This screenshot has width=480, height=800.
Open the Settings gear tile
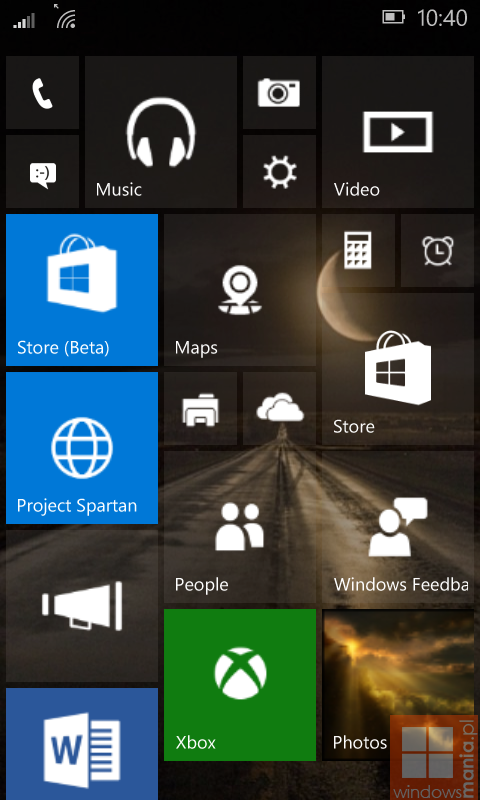279,171
